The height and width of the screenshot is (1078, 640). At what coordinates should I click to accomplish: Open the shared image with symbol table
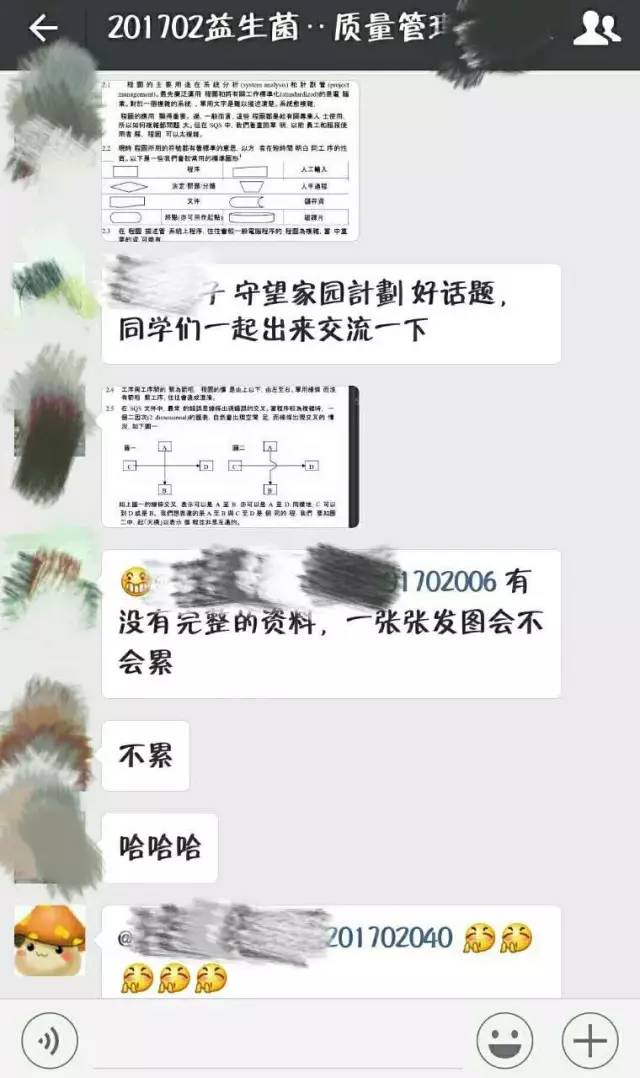tap(230, 160)
